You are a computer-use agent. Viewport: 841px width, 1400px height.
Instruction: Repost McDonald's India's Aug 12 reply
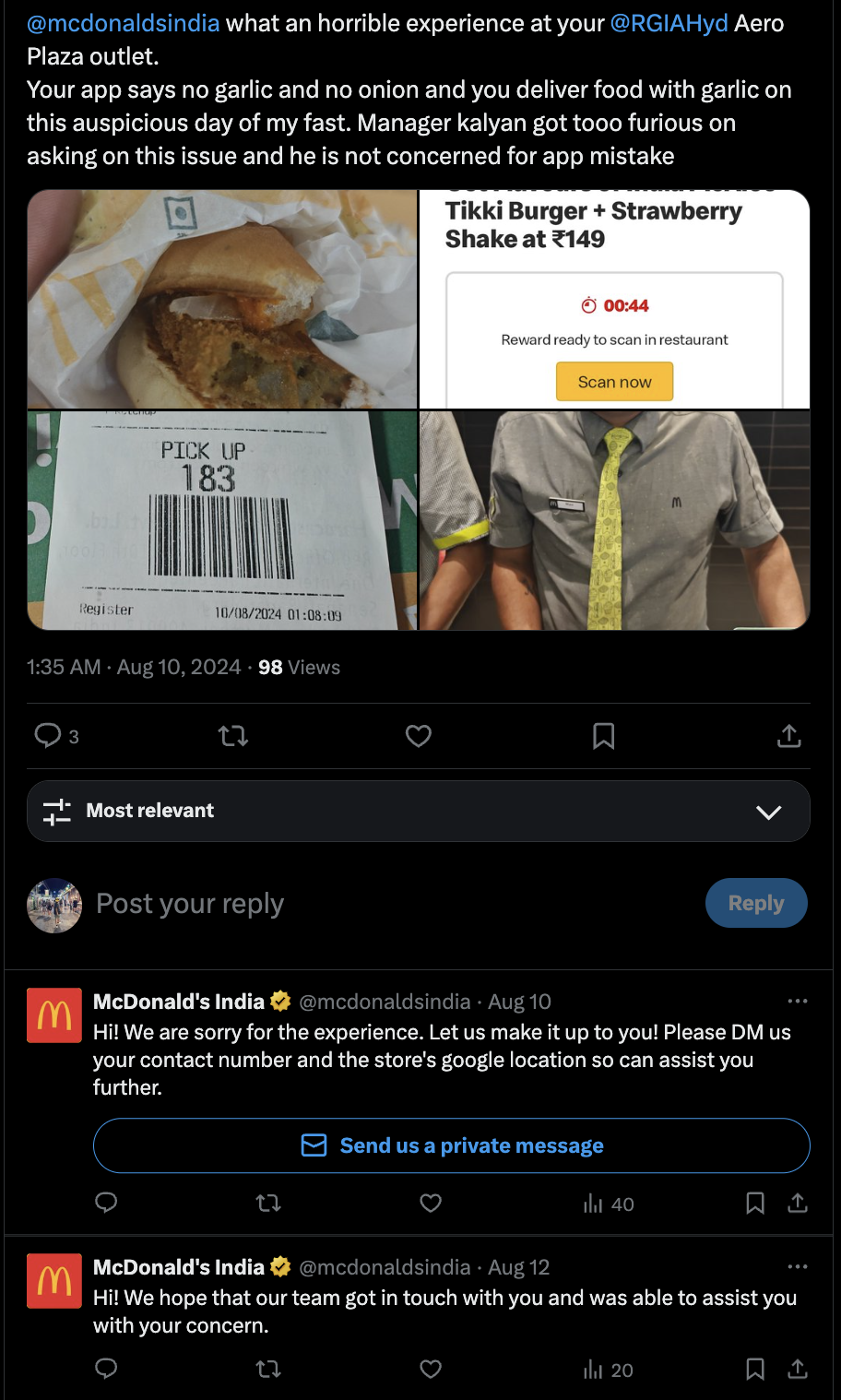coord(268,1369)
